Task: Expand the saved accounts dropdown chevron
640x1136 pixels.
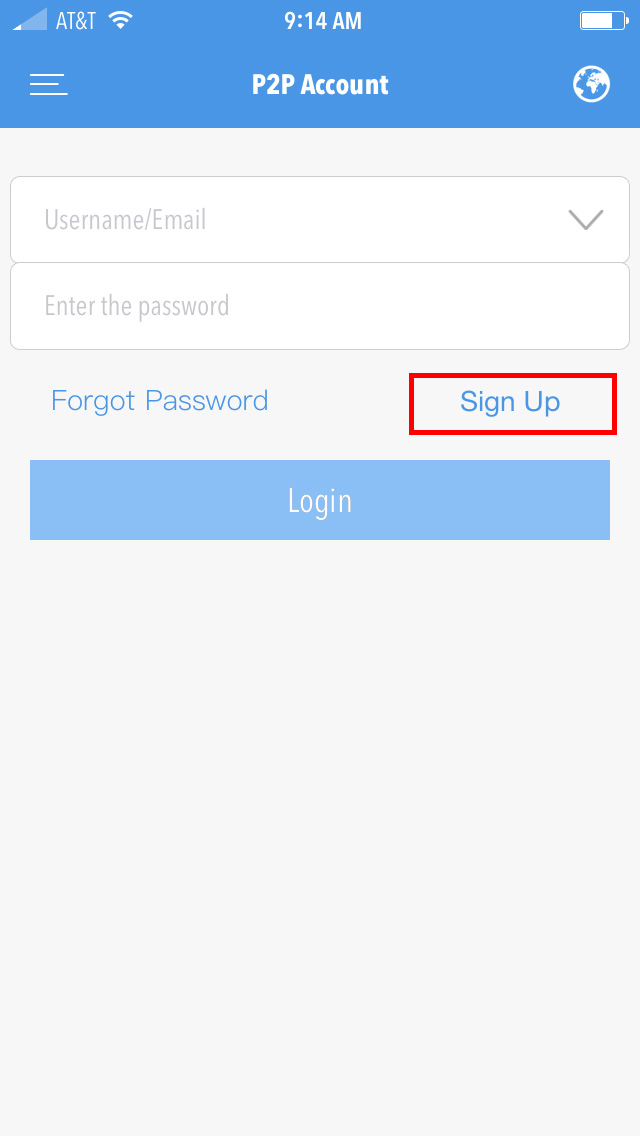Action: click(586, 220)
